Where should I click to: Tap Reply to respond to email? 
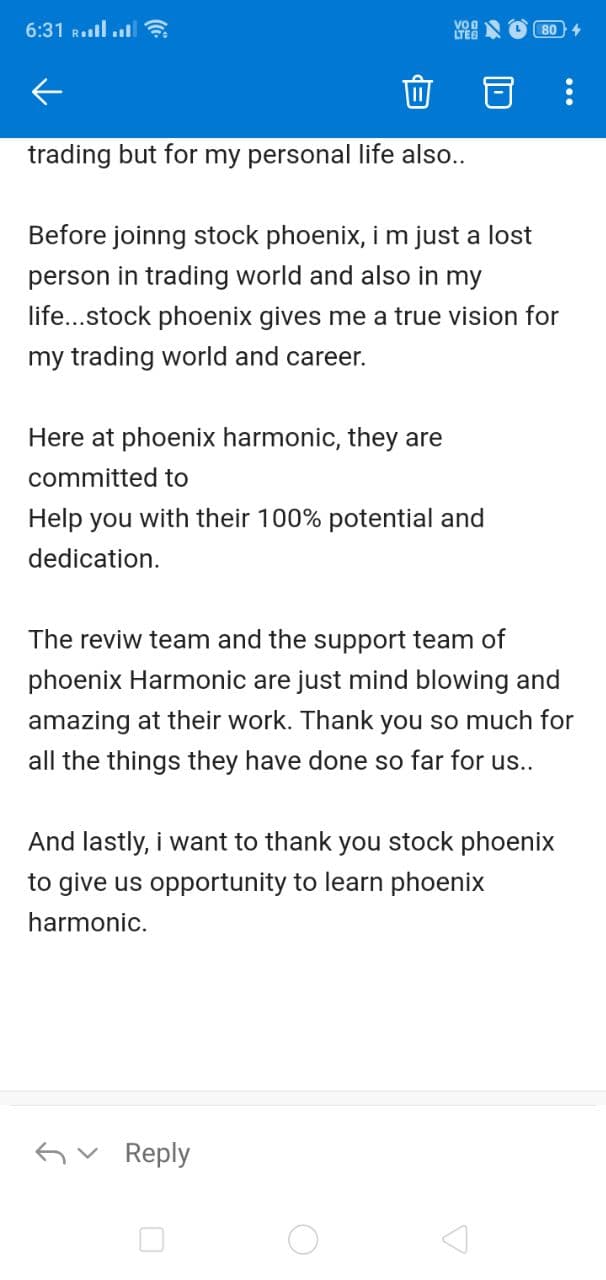[x=157, y=1153]
